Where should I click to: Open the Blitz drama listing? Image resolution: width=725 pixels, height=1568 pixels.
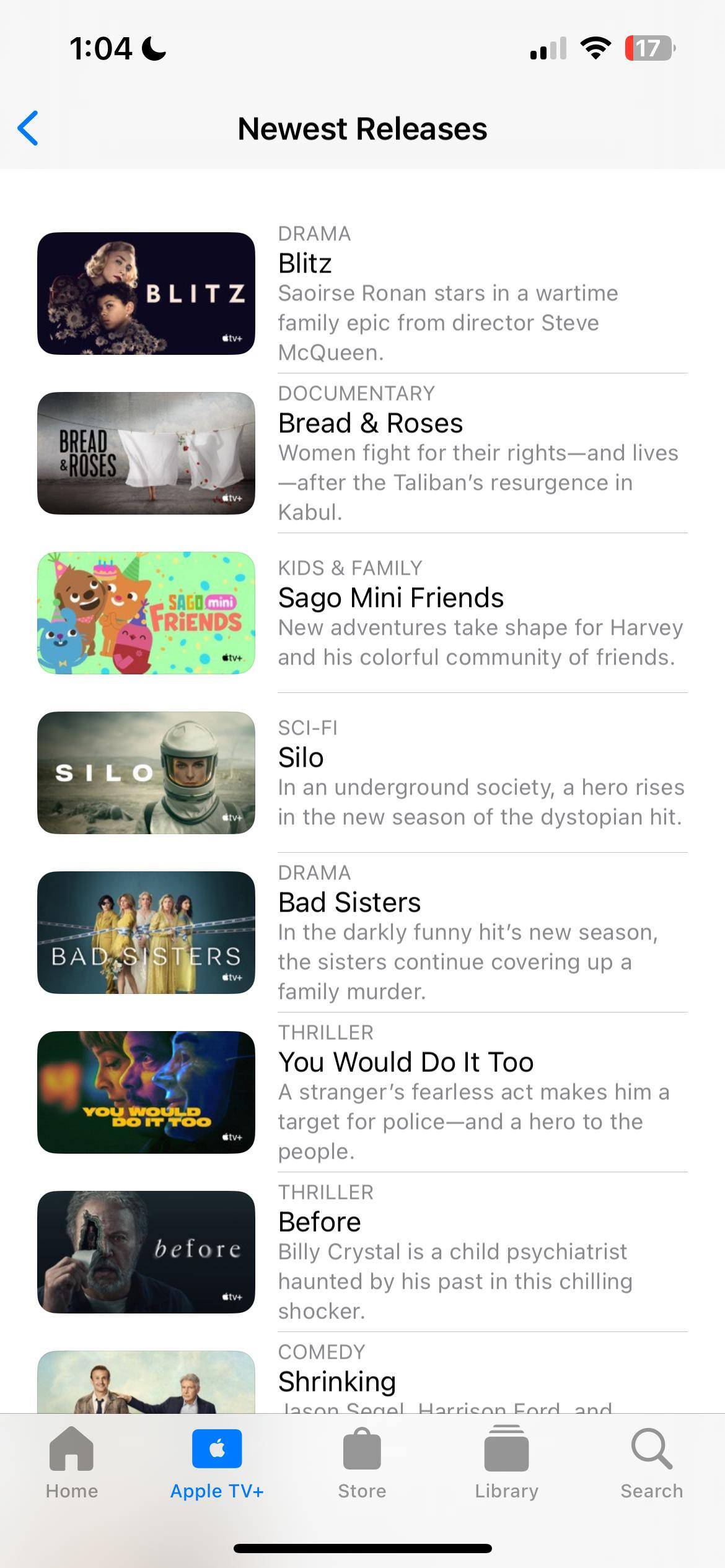362,293
